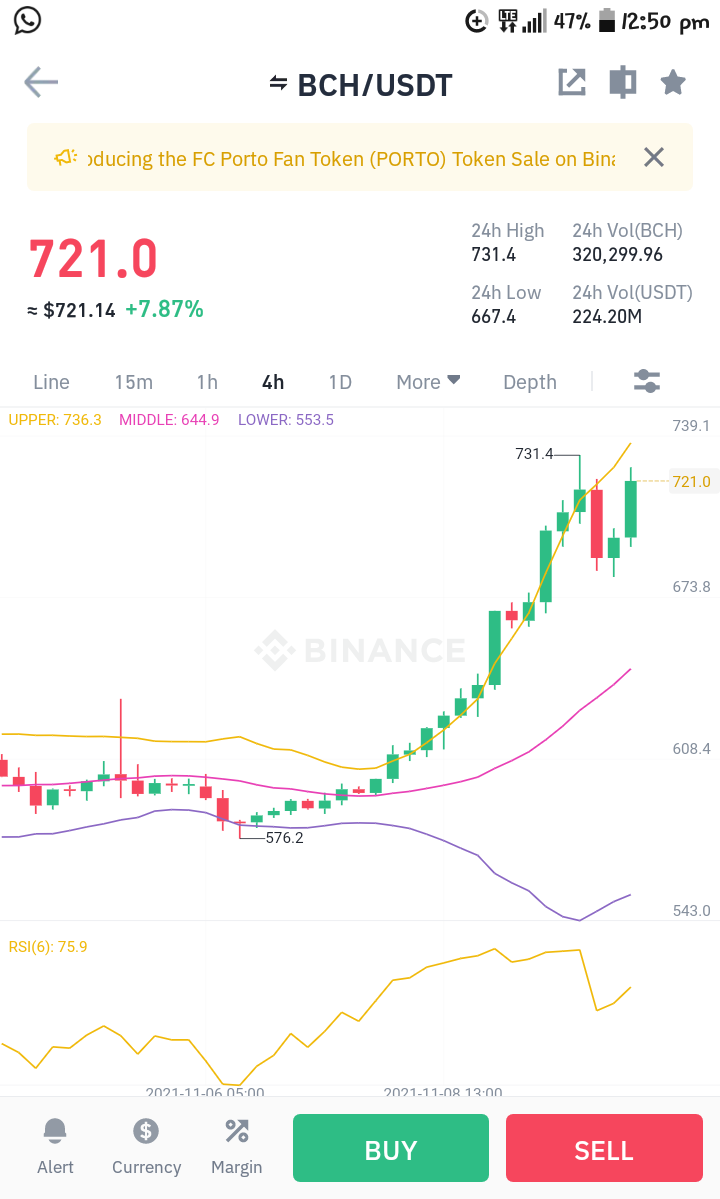Dismiss the announcement banner

pos(654,158)
